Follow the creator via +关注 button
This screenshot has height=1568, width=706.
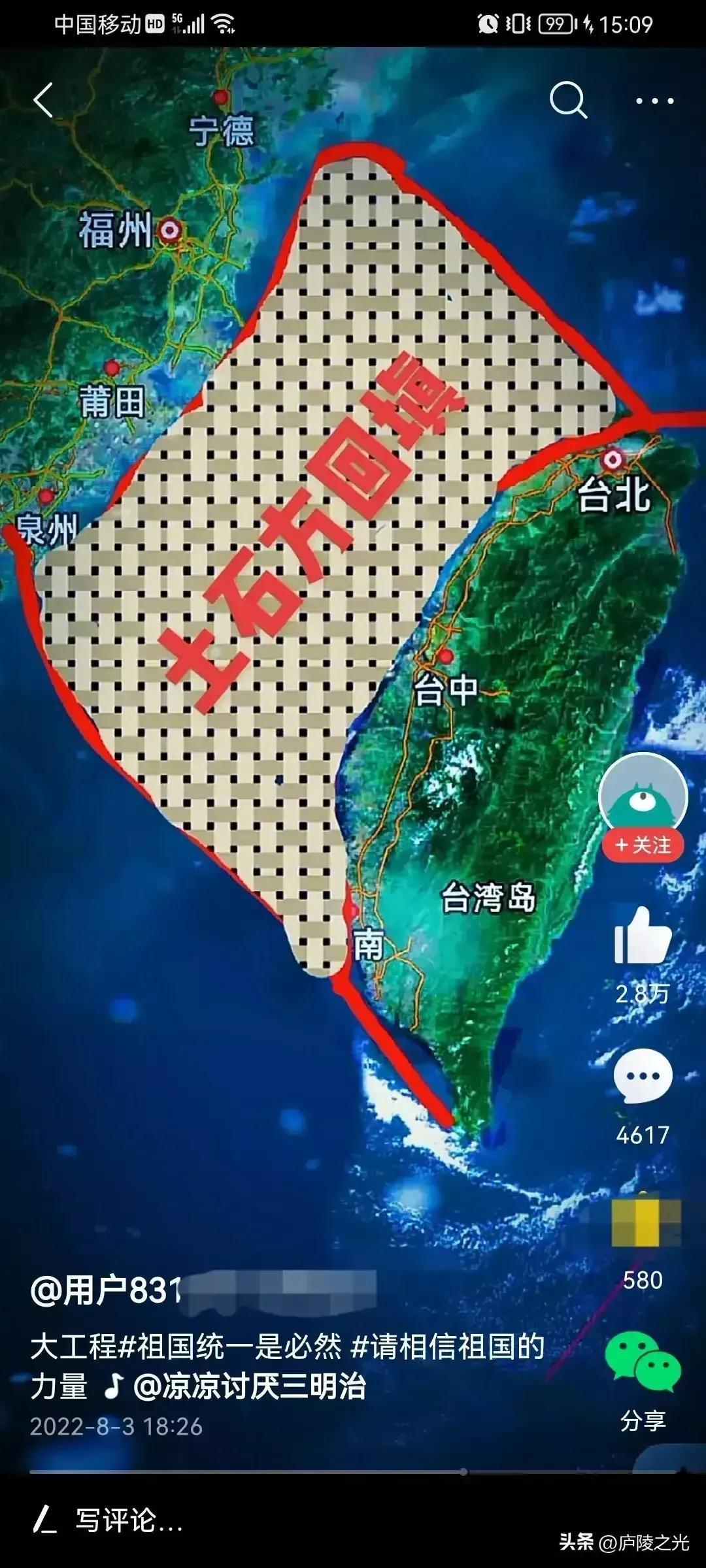[643, 845]
